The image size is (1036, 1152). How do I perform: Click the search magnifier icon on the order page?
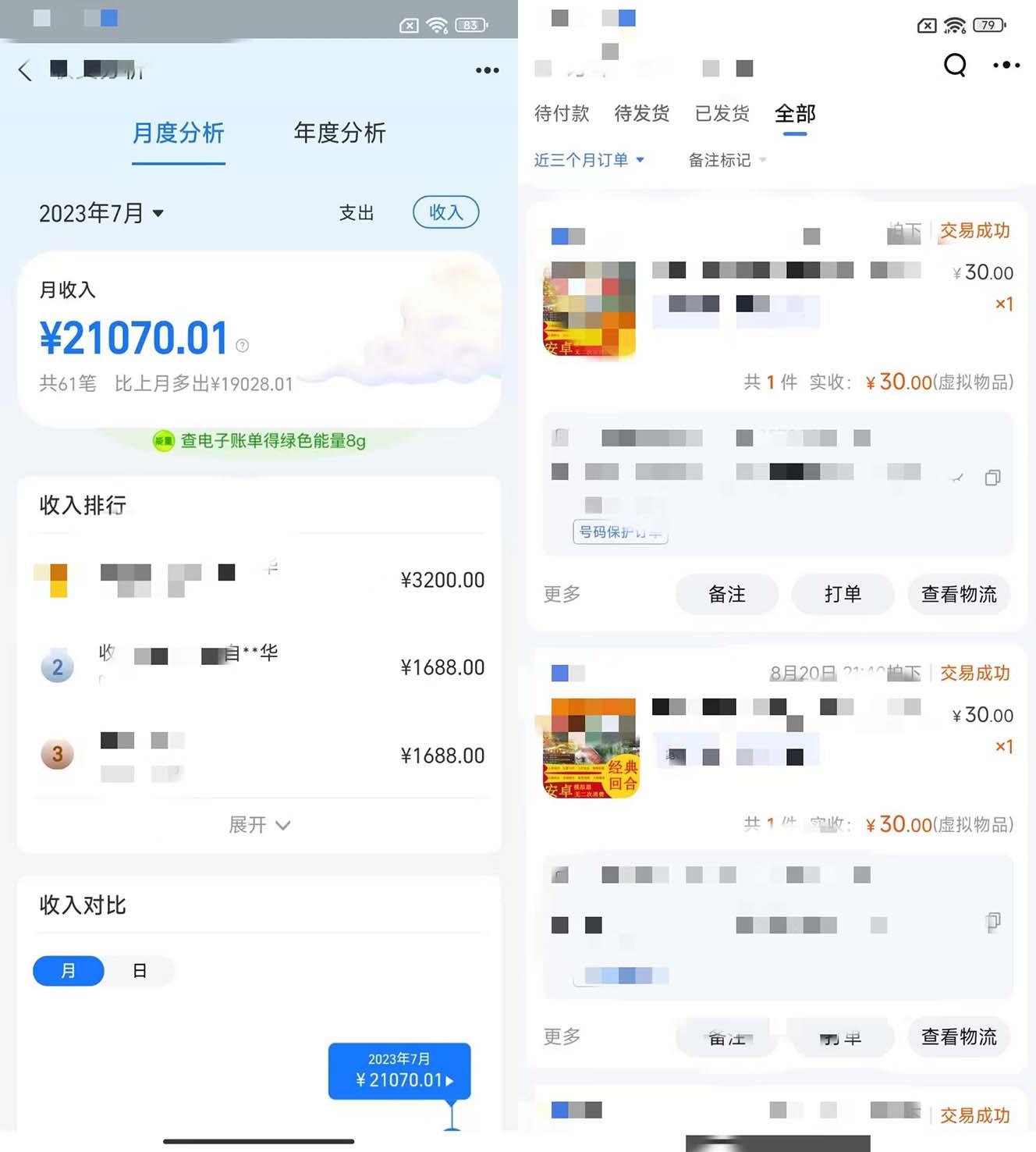(955, 66)
